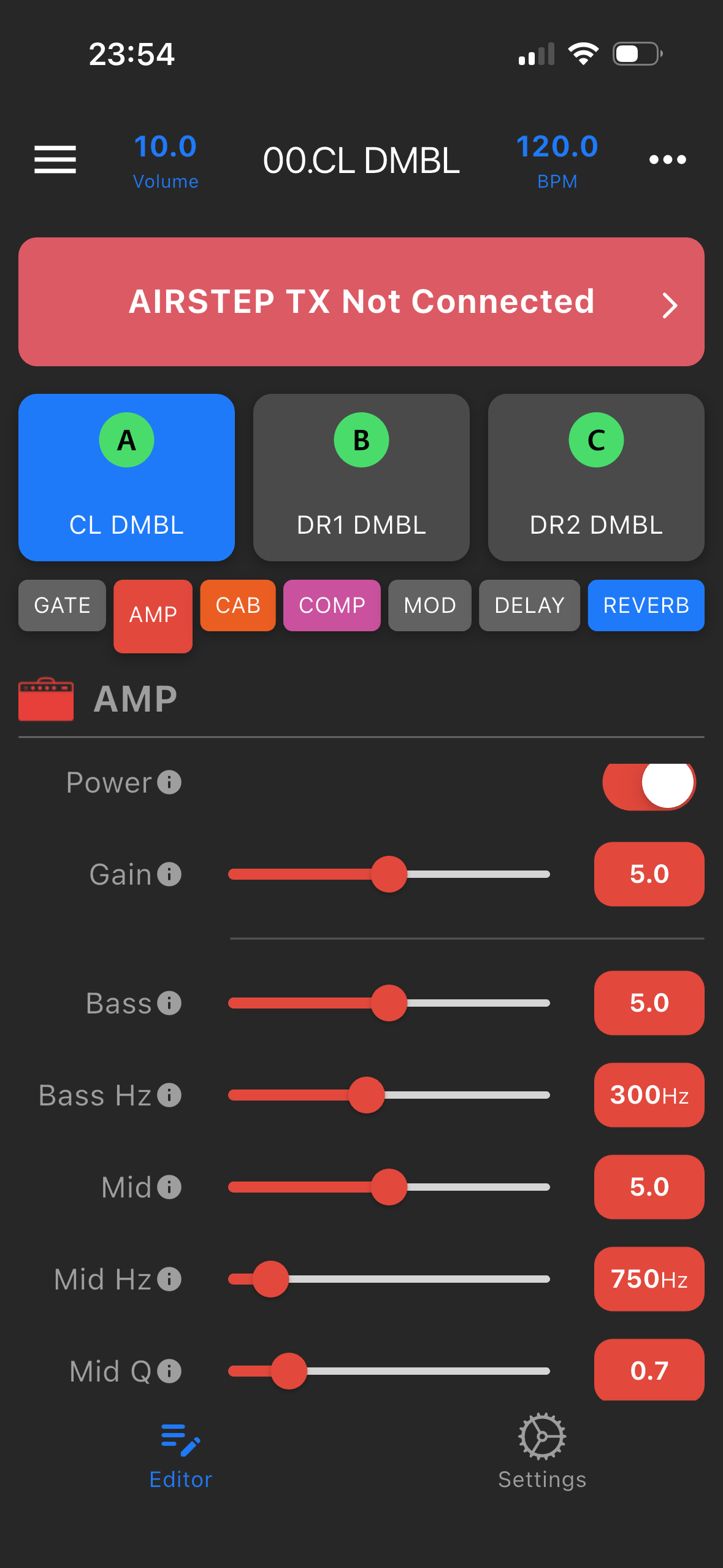Show info for the Bass parameter
723x1568 pixels.
coord(169,1003)
